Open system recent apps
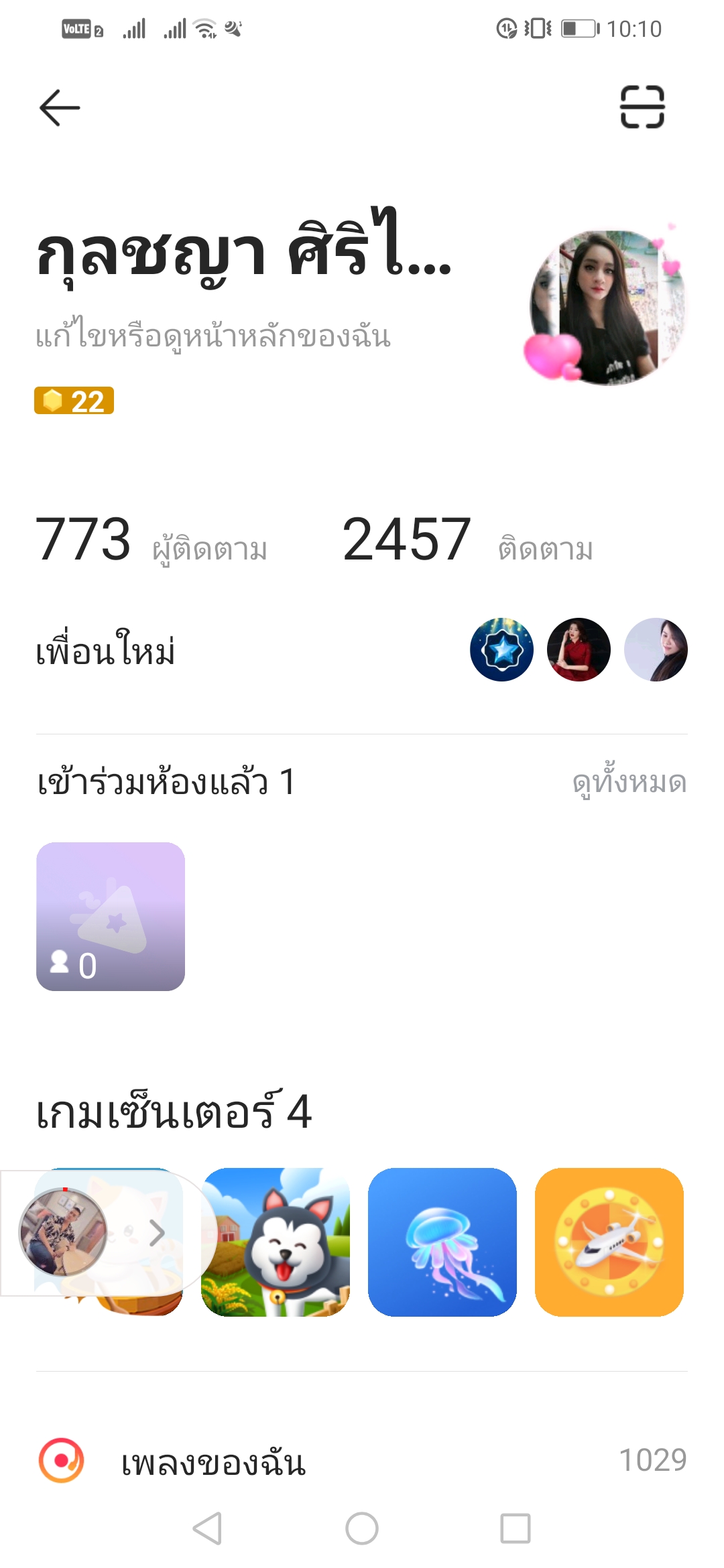This screenshot has height=1568, width=724. pyautogui.click(x=515, y=1528)
